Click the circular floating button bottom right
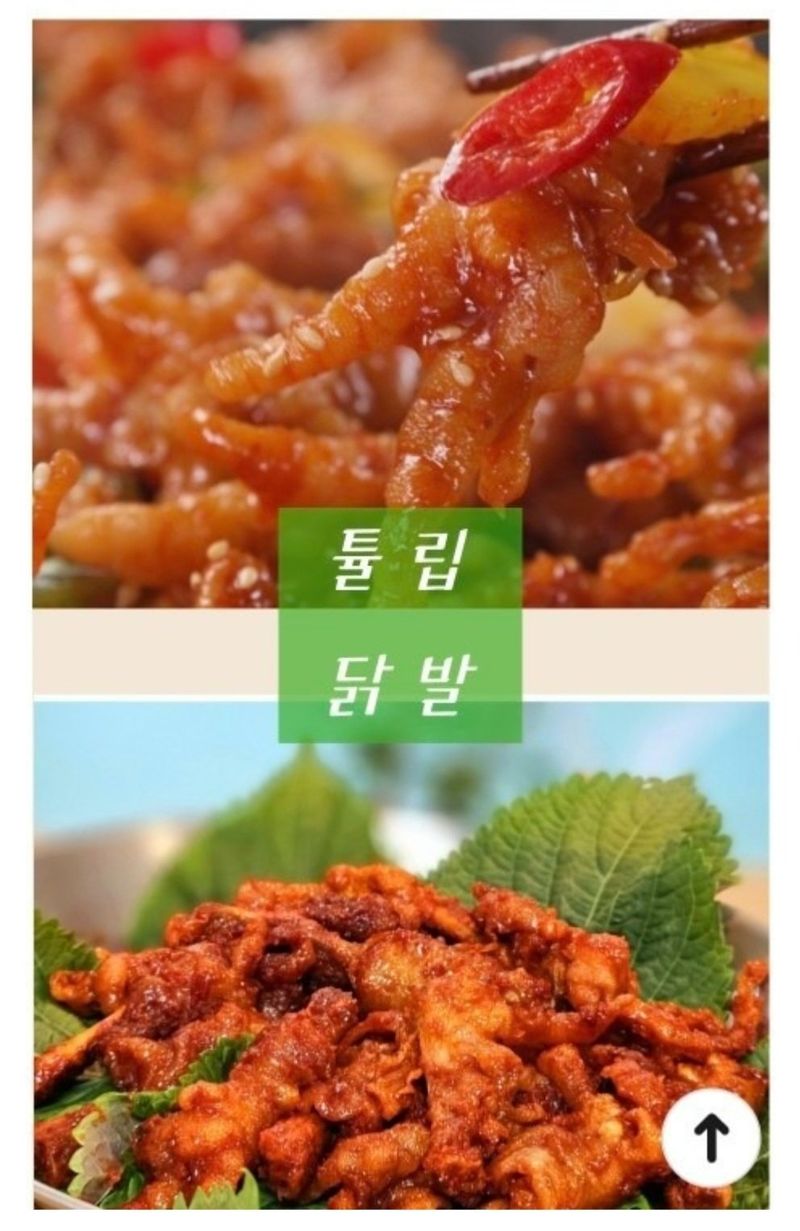The width and height of the screenshot is (800, 1231). point(712,1135)
